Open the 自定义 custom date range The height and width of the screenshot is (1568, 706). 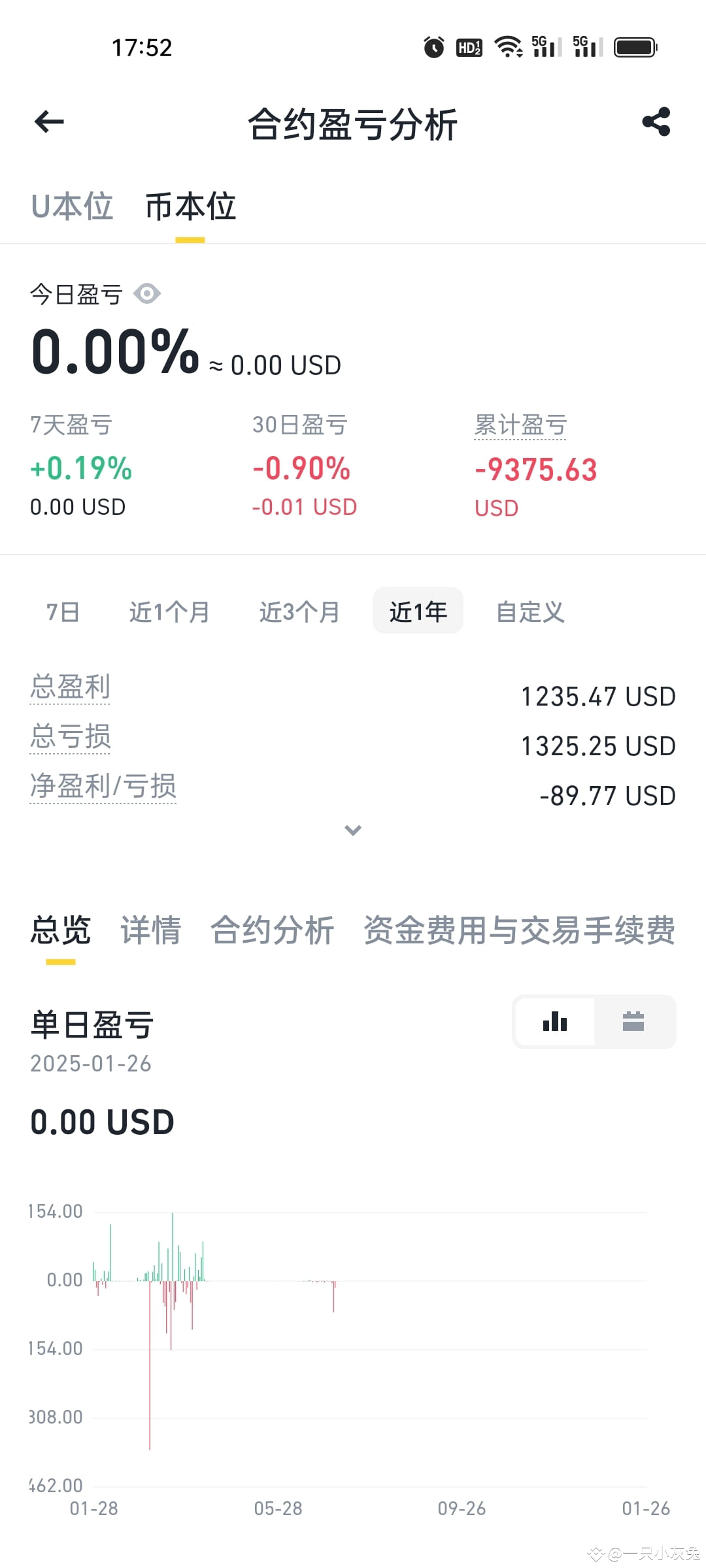(530, 612)
